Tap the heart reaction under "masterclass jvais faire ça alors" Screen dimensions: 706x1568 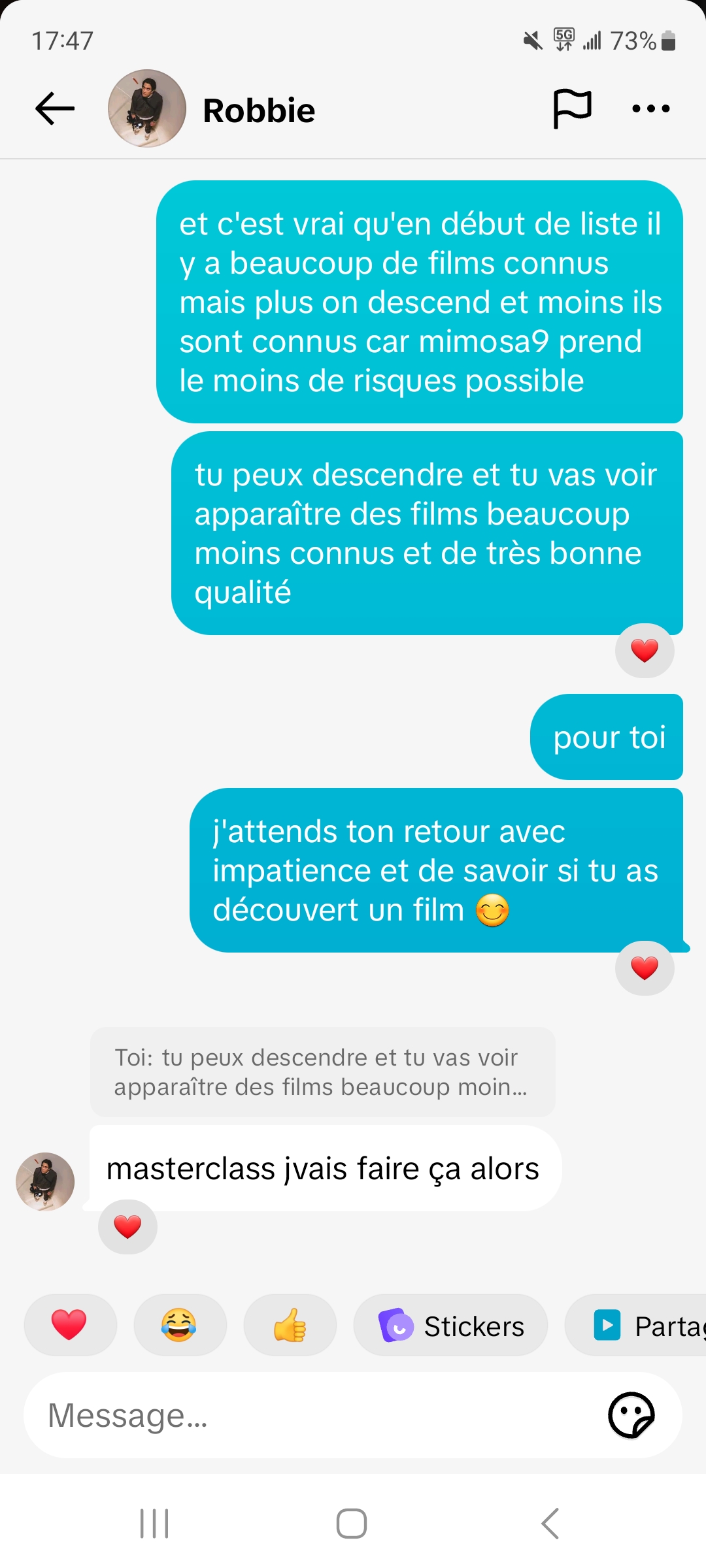click(x=127, y=1227)
